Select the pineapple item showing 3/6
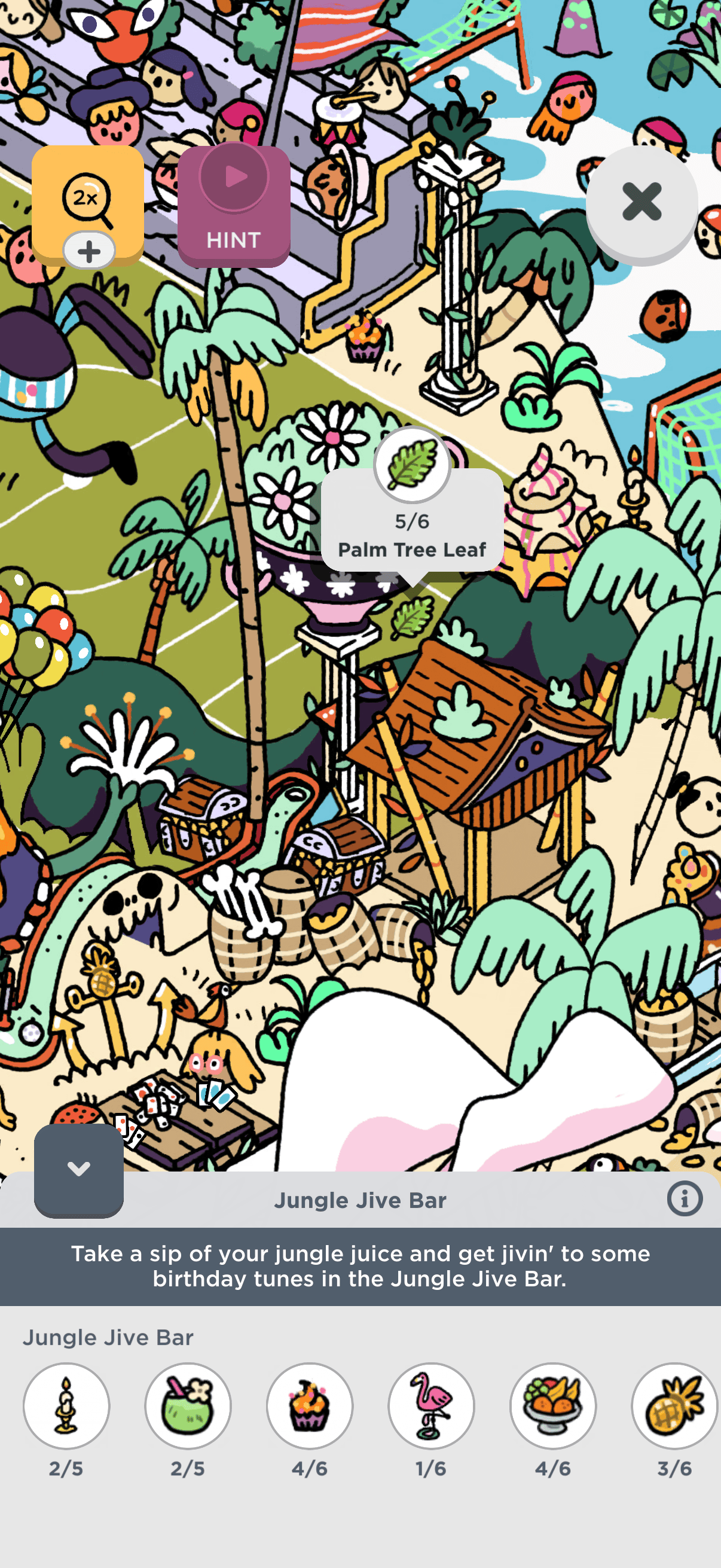This screenshot has height=1568, width=721. (674, 1405)
